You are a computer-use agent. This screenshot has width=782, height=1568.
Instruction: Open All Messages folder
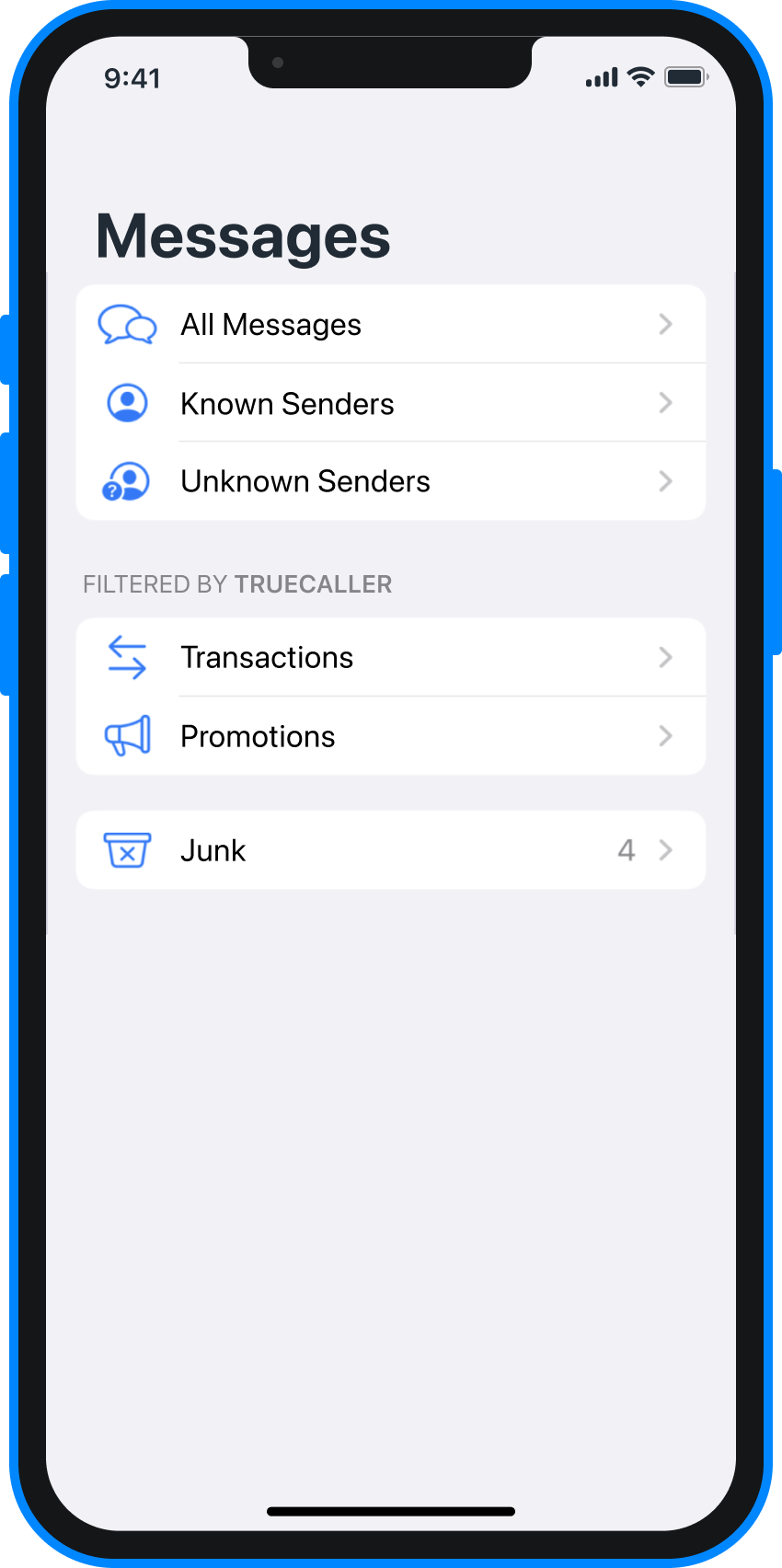point(390,325)
